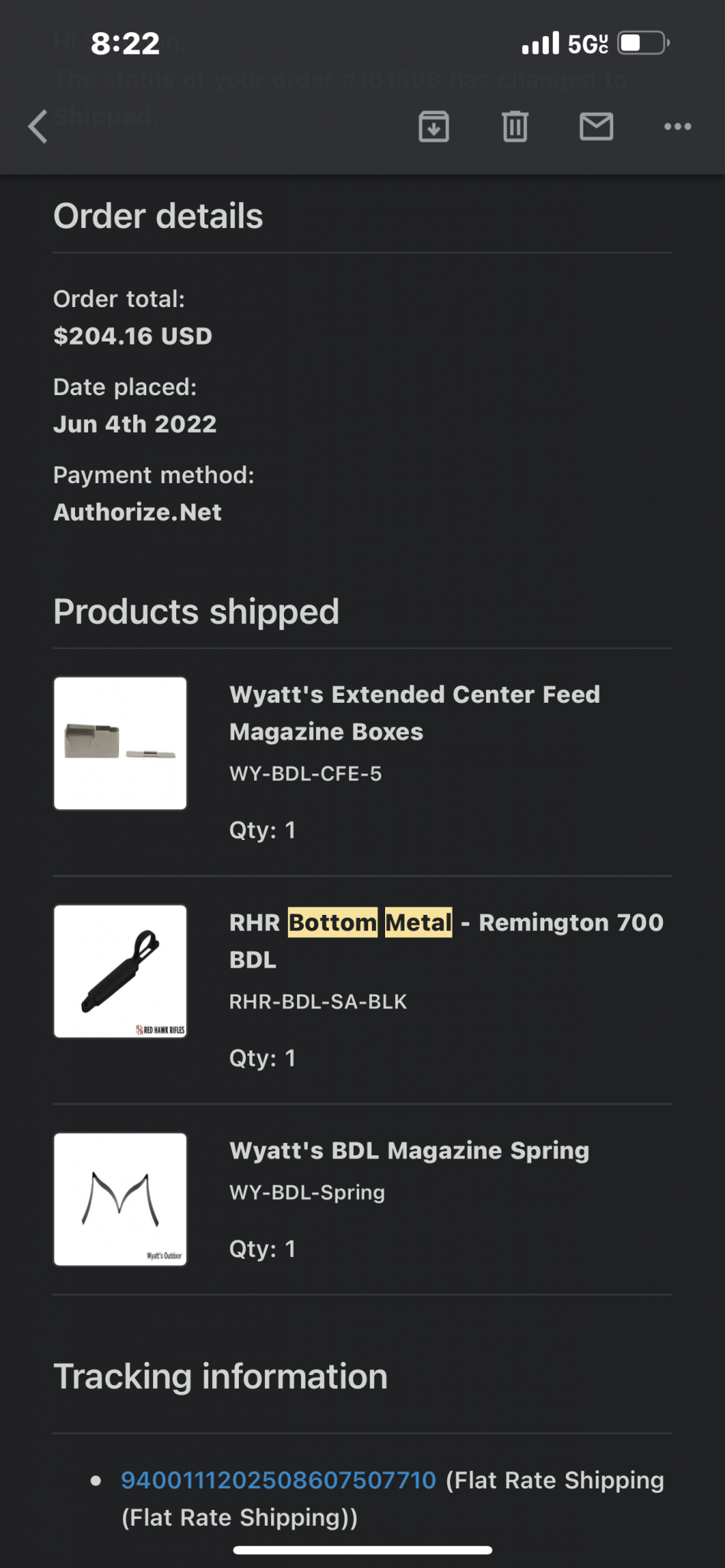Screen dimensions: 725x1568
Task: Open the RHR Bottom Metal product image
Action: [120, 971]
